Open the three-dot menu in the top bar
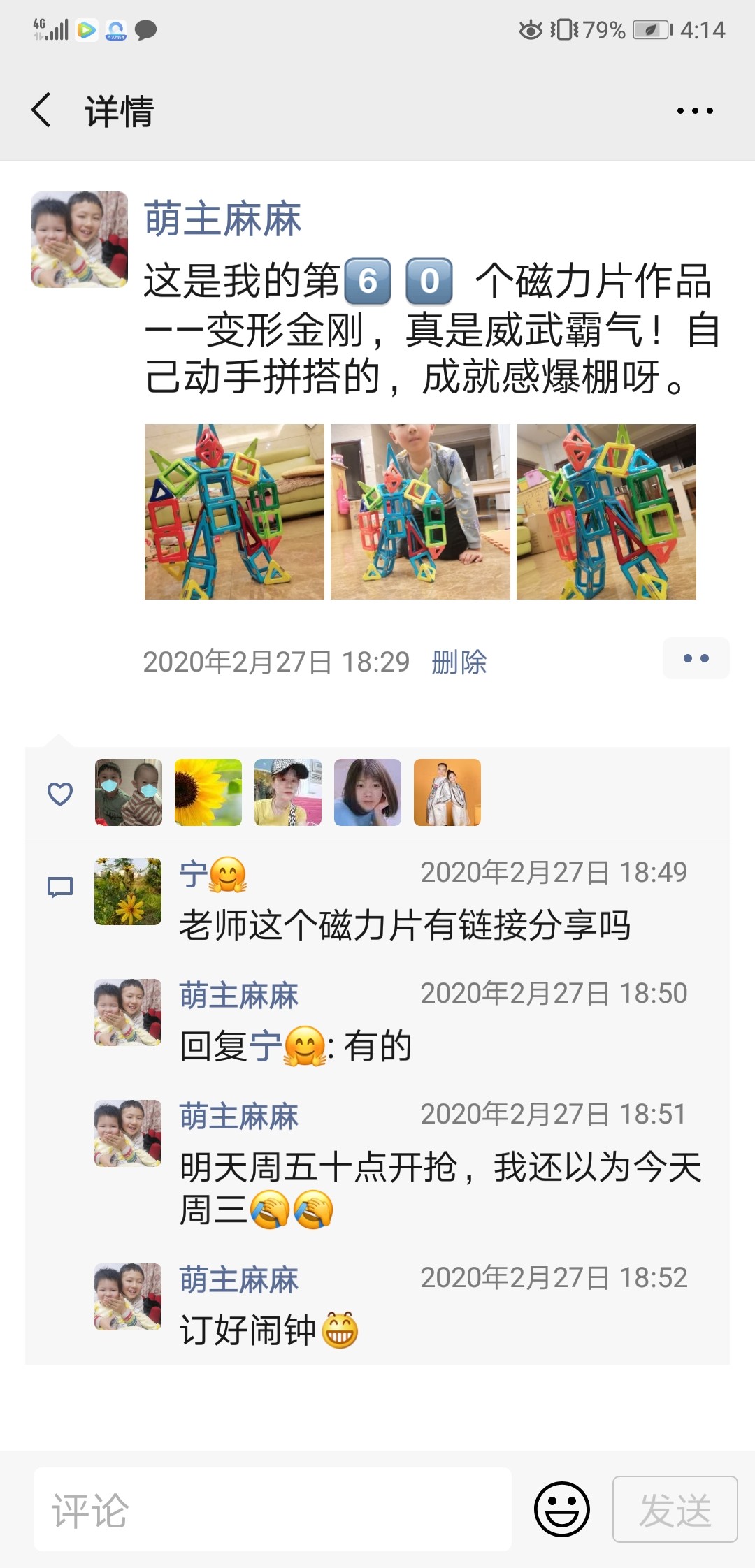The image size is (755, 1568). [x=695, y=110]
